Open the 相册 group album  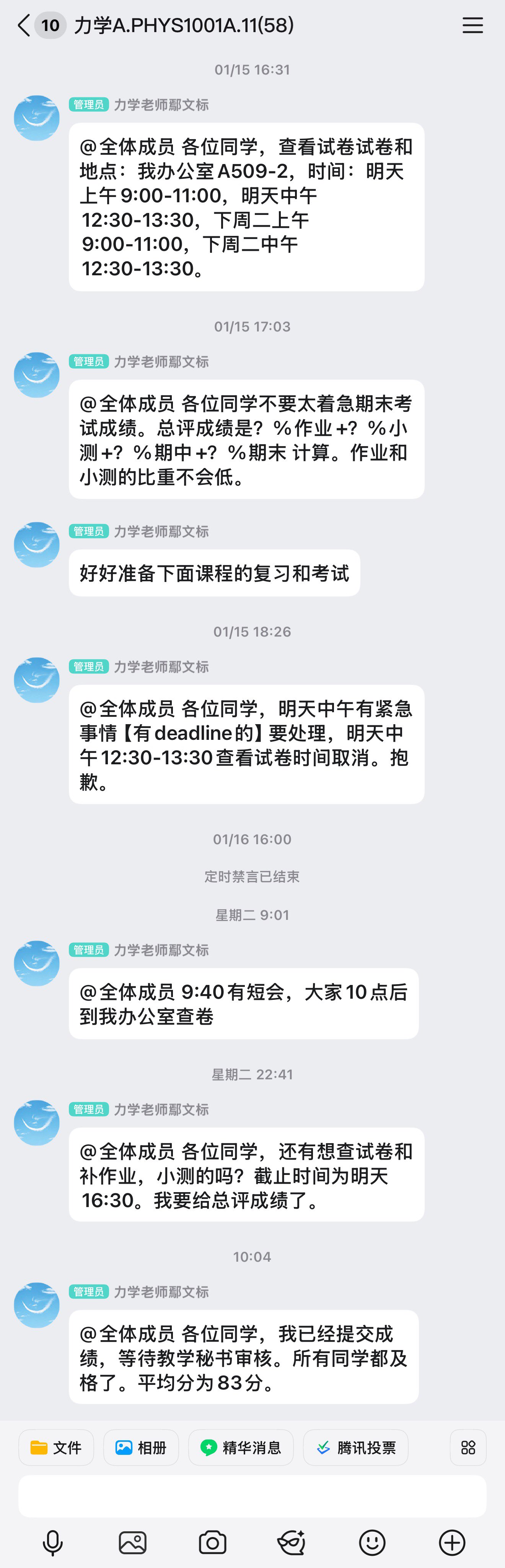click(141, 1447)
